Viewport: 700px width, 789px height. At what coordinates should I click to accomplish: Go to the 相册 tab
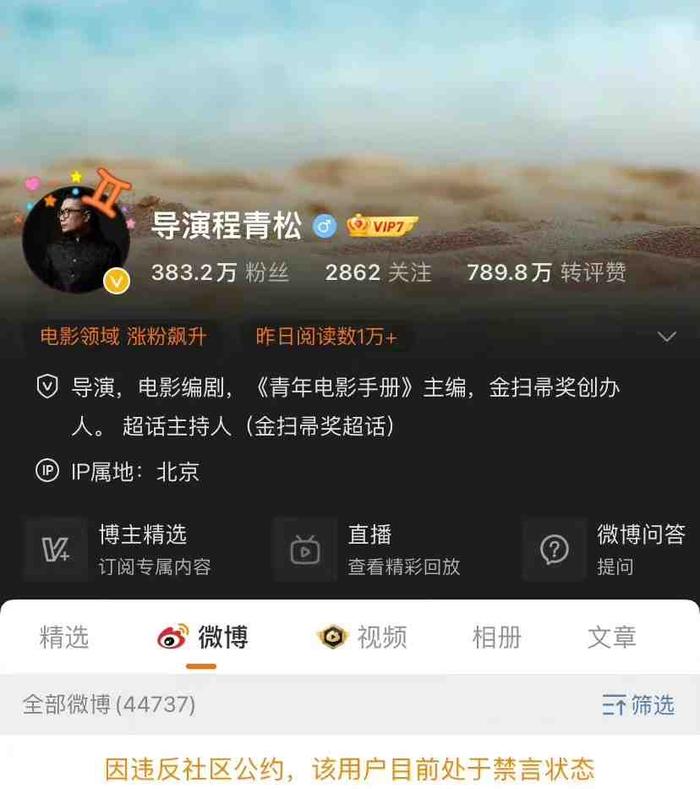click(497, 636)
